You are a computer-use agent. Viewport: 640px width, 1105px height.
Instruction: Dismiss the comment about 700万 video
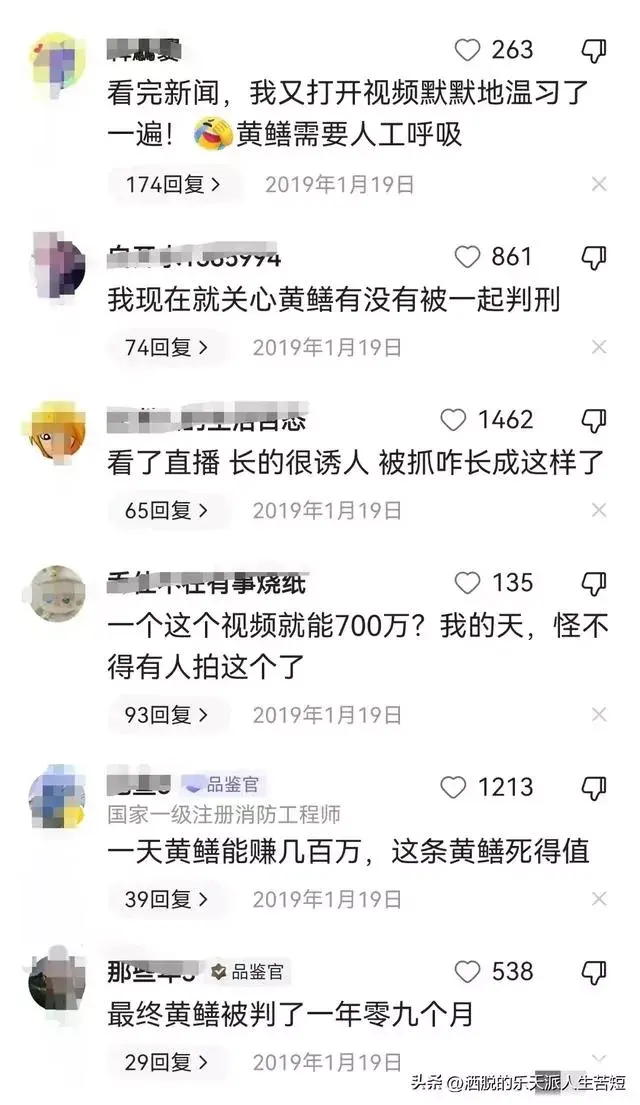point(599,715)
